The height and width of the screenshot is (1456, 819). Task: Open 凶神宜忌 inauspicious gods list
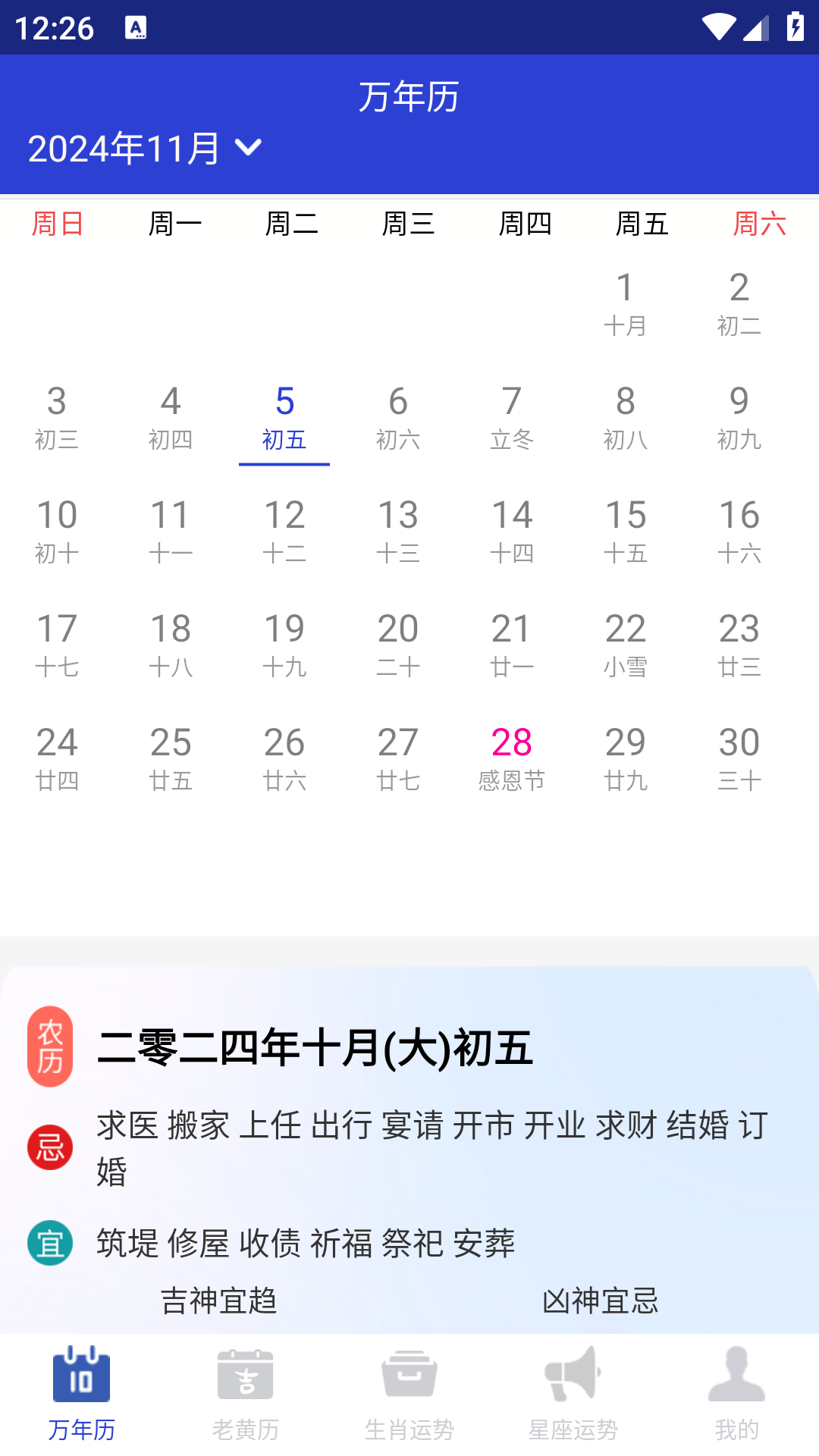600,1301
